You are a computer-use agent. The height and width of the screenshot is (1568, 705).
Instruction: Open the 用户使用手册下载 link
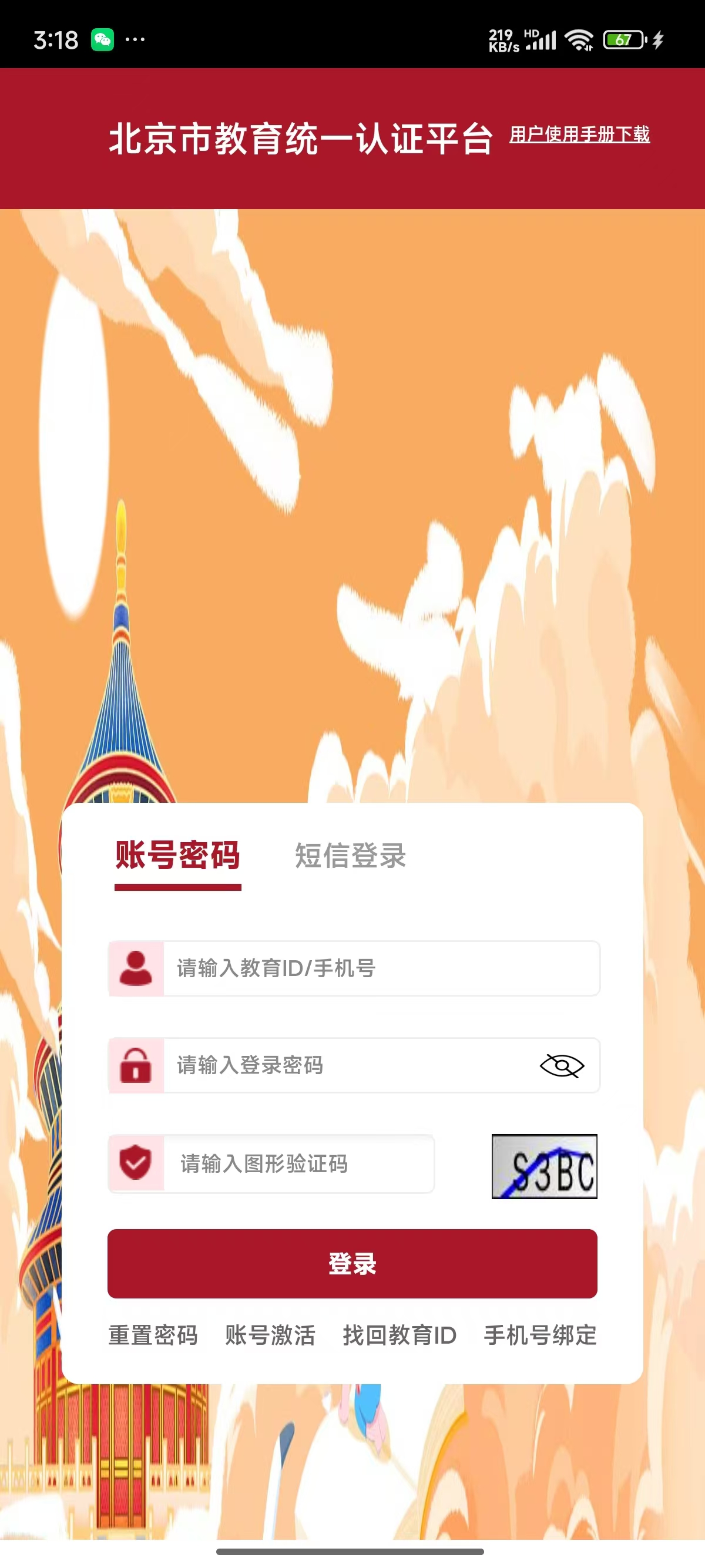(579, 134)
